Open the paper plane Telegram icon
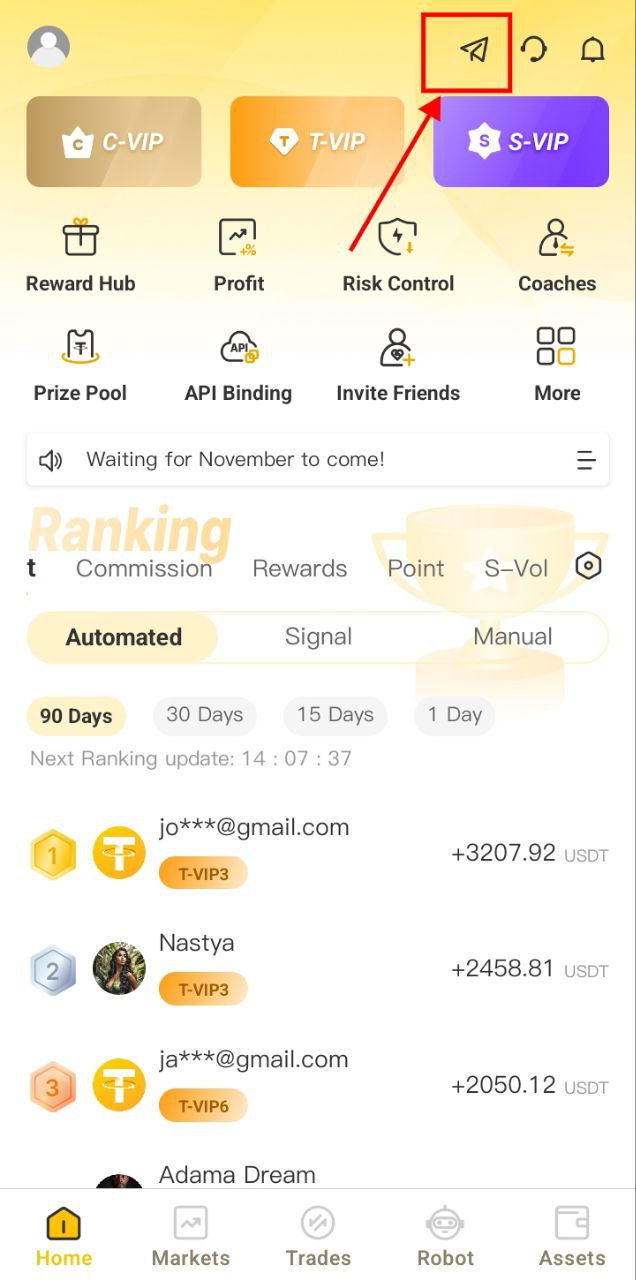The width and height of the screenshot is (636, 1280). pyautogui.click(x=474, y=50)
